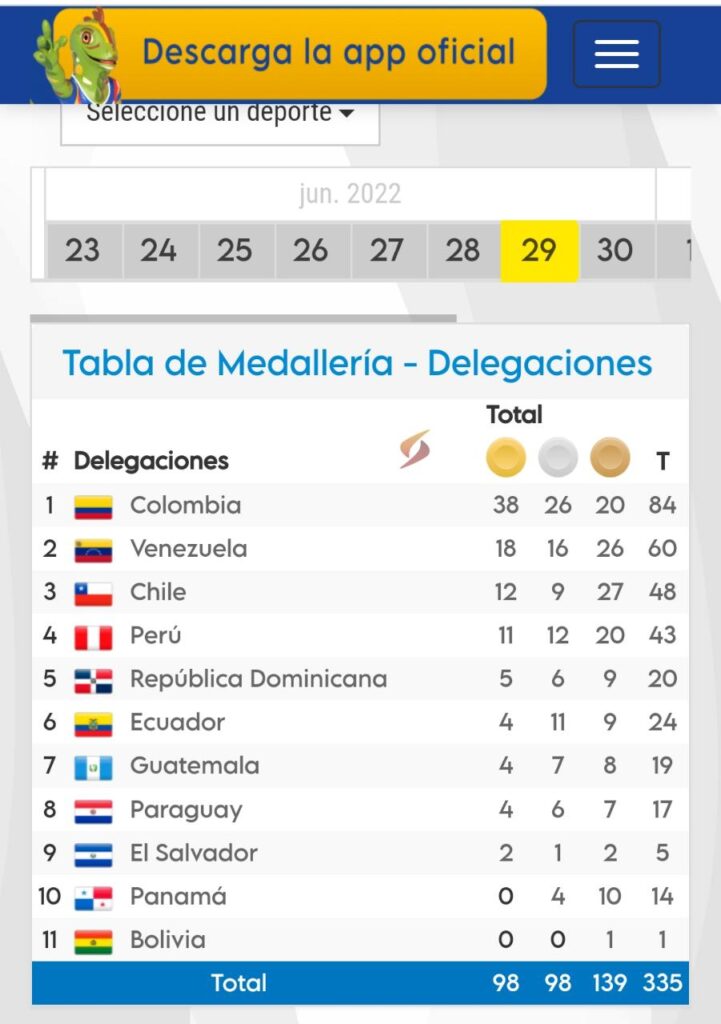Tap the highlighted date 29
The image size is (721, 1024).
pos(539,250)
